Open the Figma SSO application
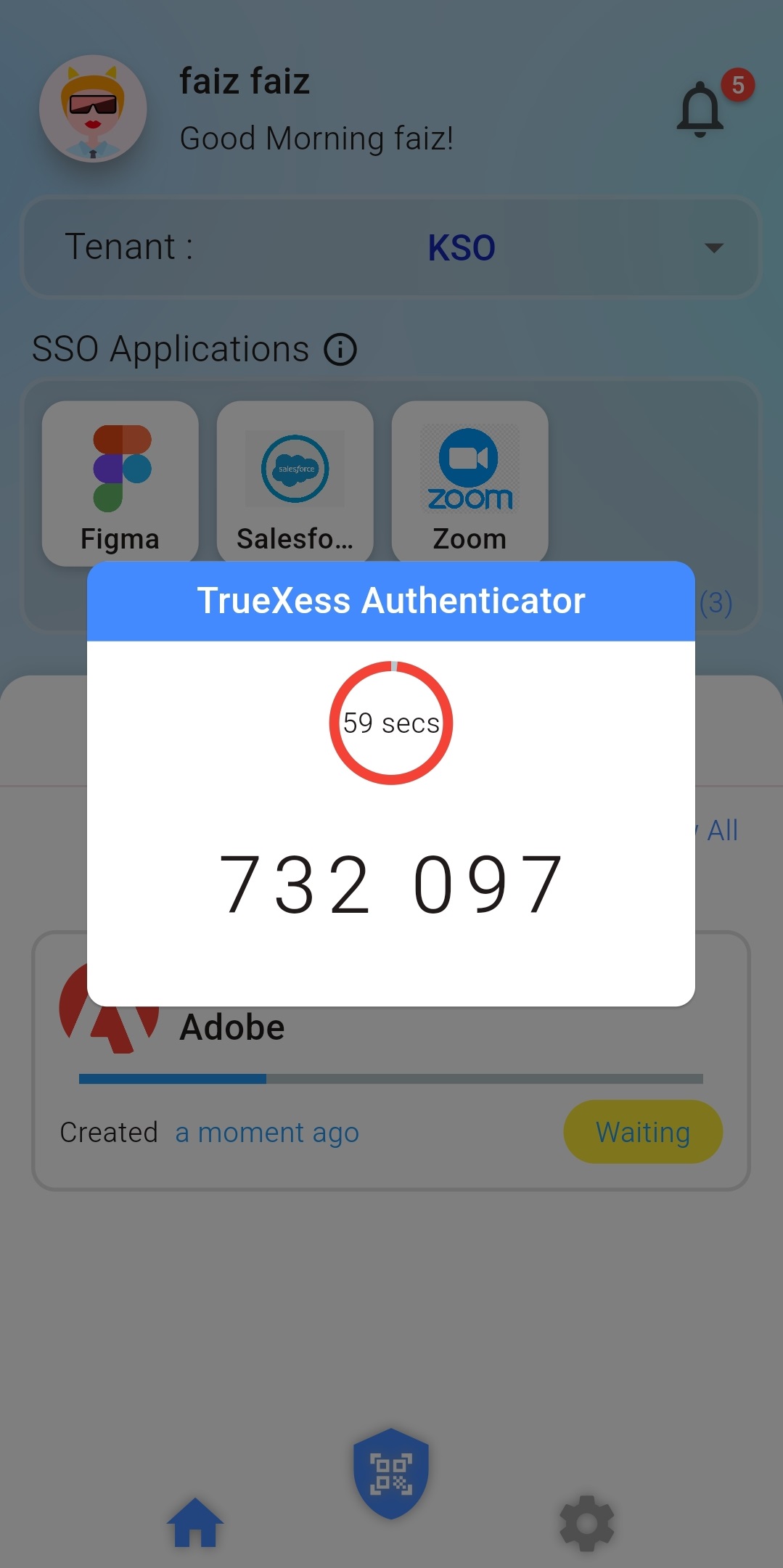Viewport: 783px width, 1568px height. 120,483
